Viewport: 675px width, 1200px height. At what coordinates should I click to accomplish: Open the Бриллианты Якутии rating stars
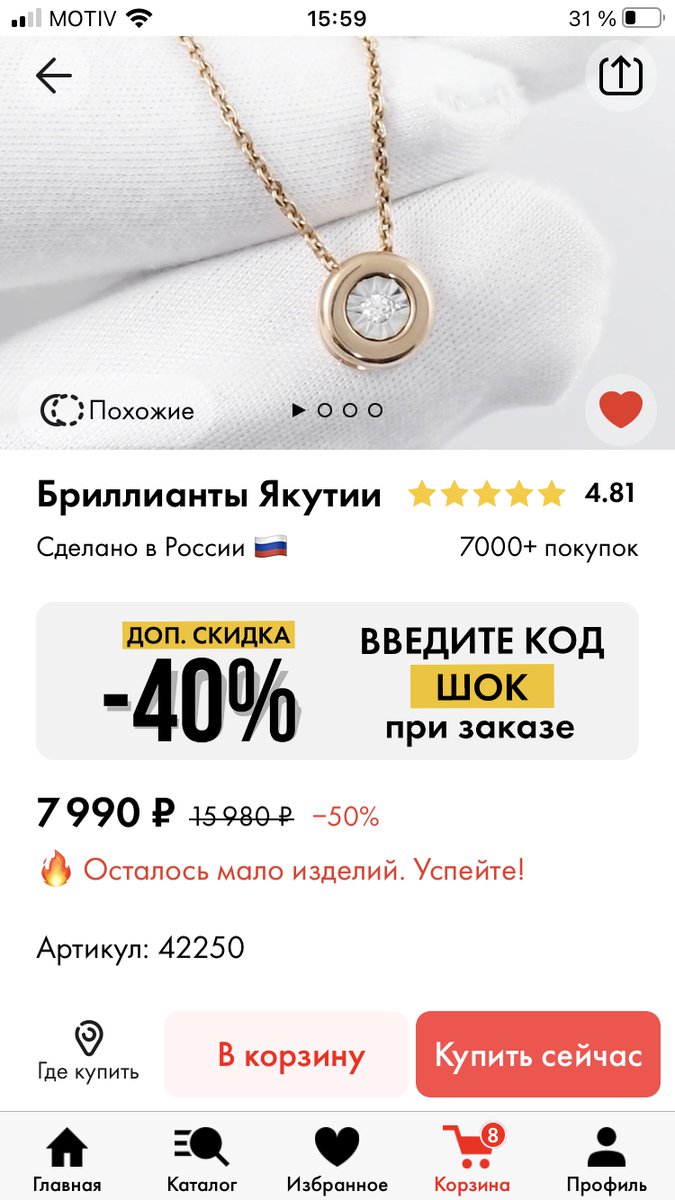pyautogui.click(x=487, y=494)
